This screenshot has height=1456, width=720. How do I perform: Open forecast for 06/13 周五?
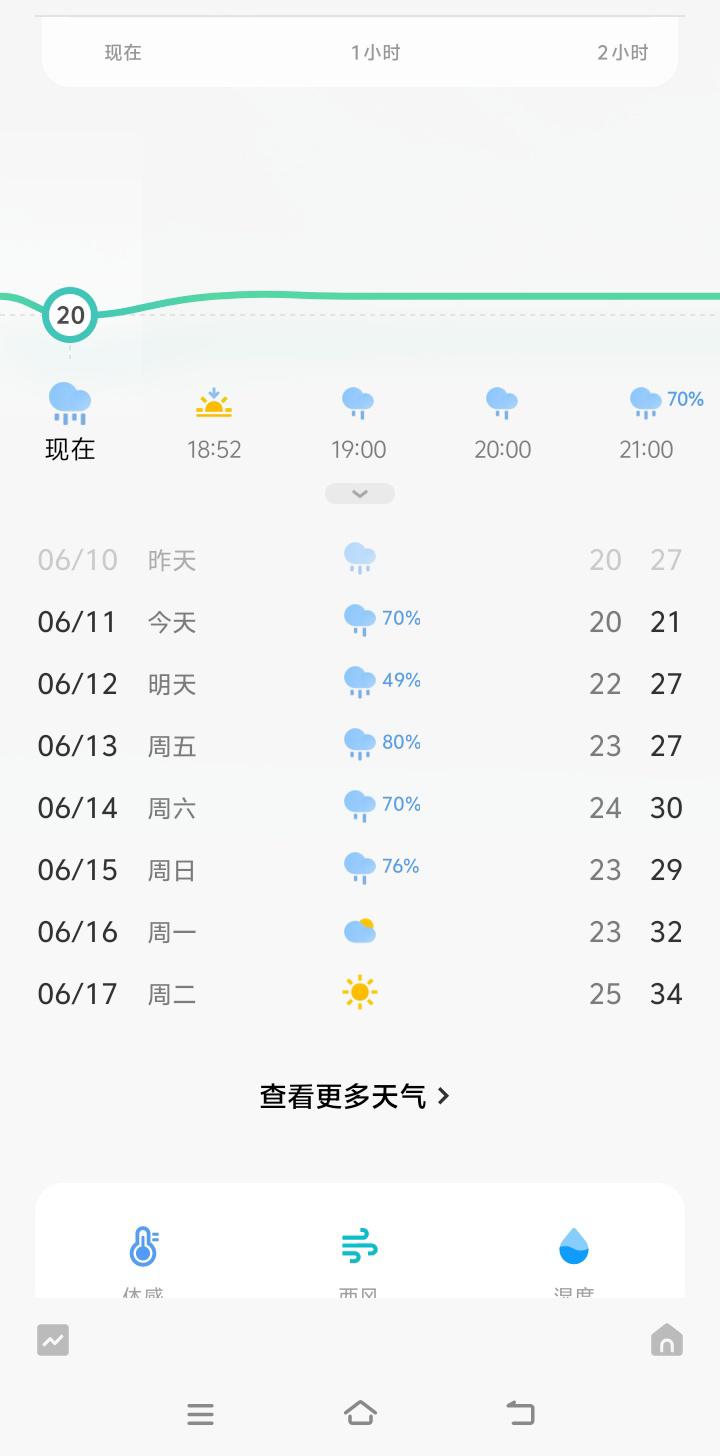point(360,746)
